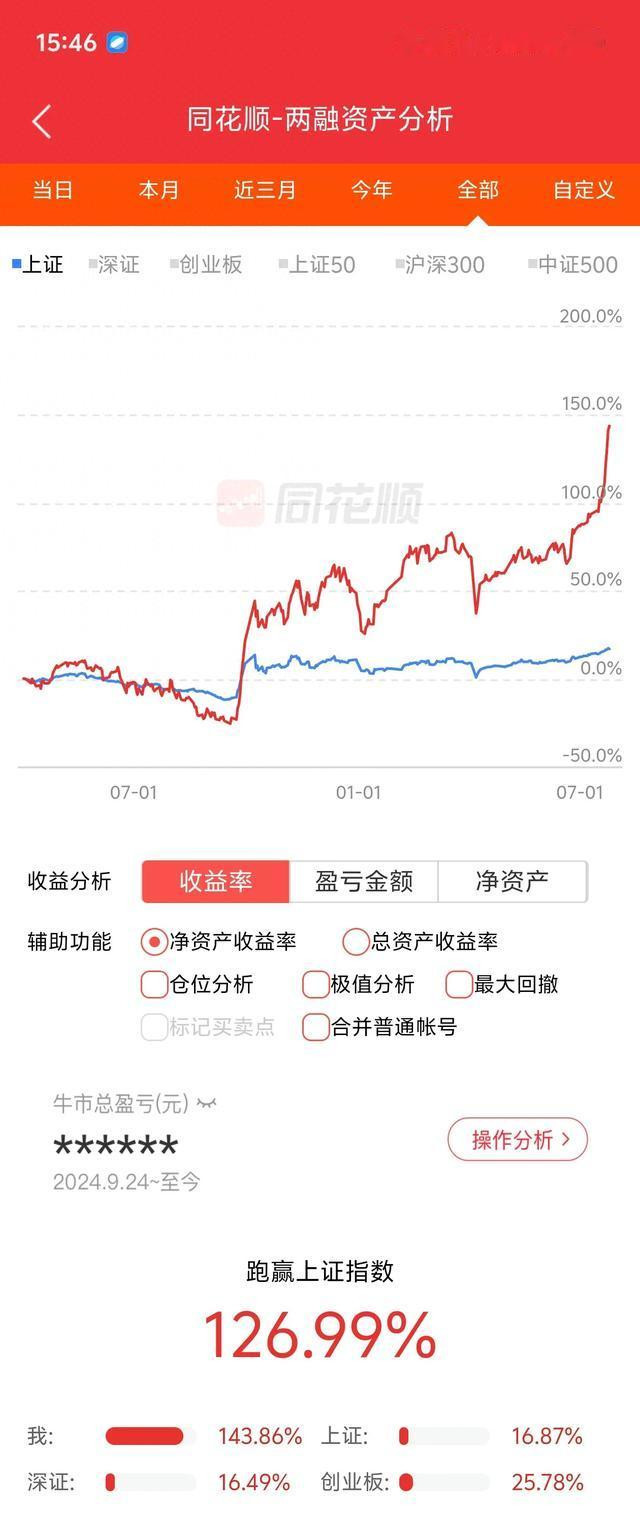Screen dimensions: 640x1513
Task: Show 今年 performance tab
Action: [371, 190]
